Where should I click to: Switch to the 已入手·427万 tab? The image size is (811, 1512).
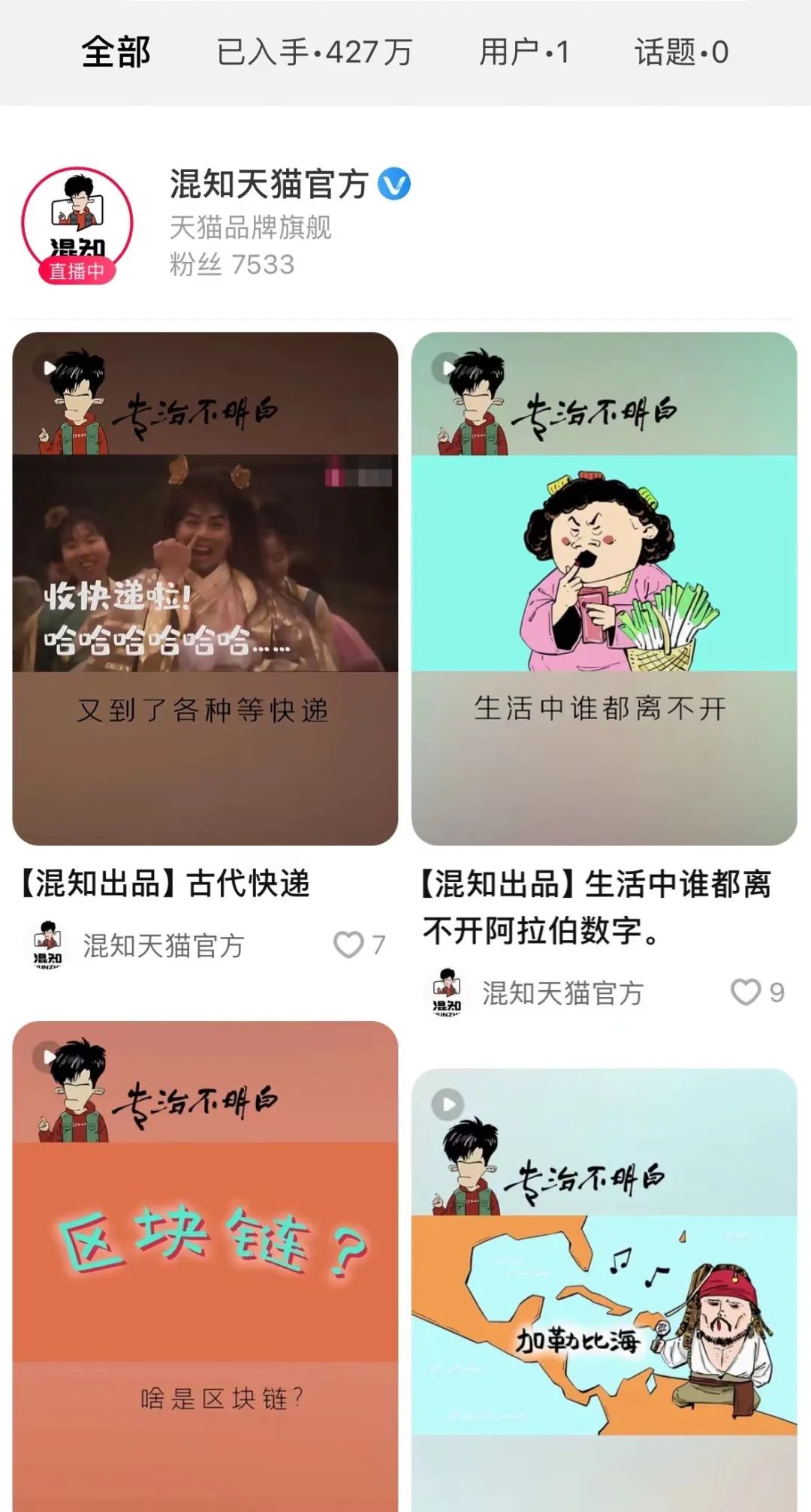(x=314, y=53)
